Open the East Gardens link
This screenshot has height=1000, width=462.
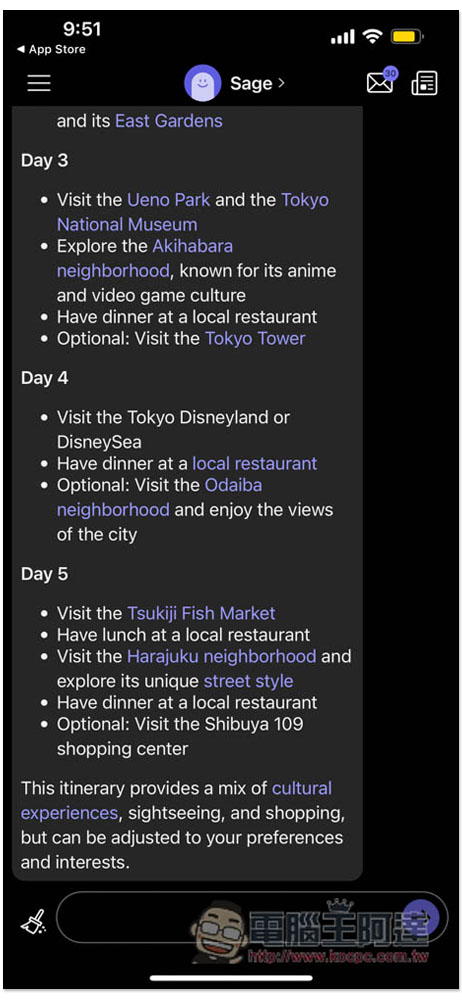point(168,121)
